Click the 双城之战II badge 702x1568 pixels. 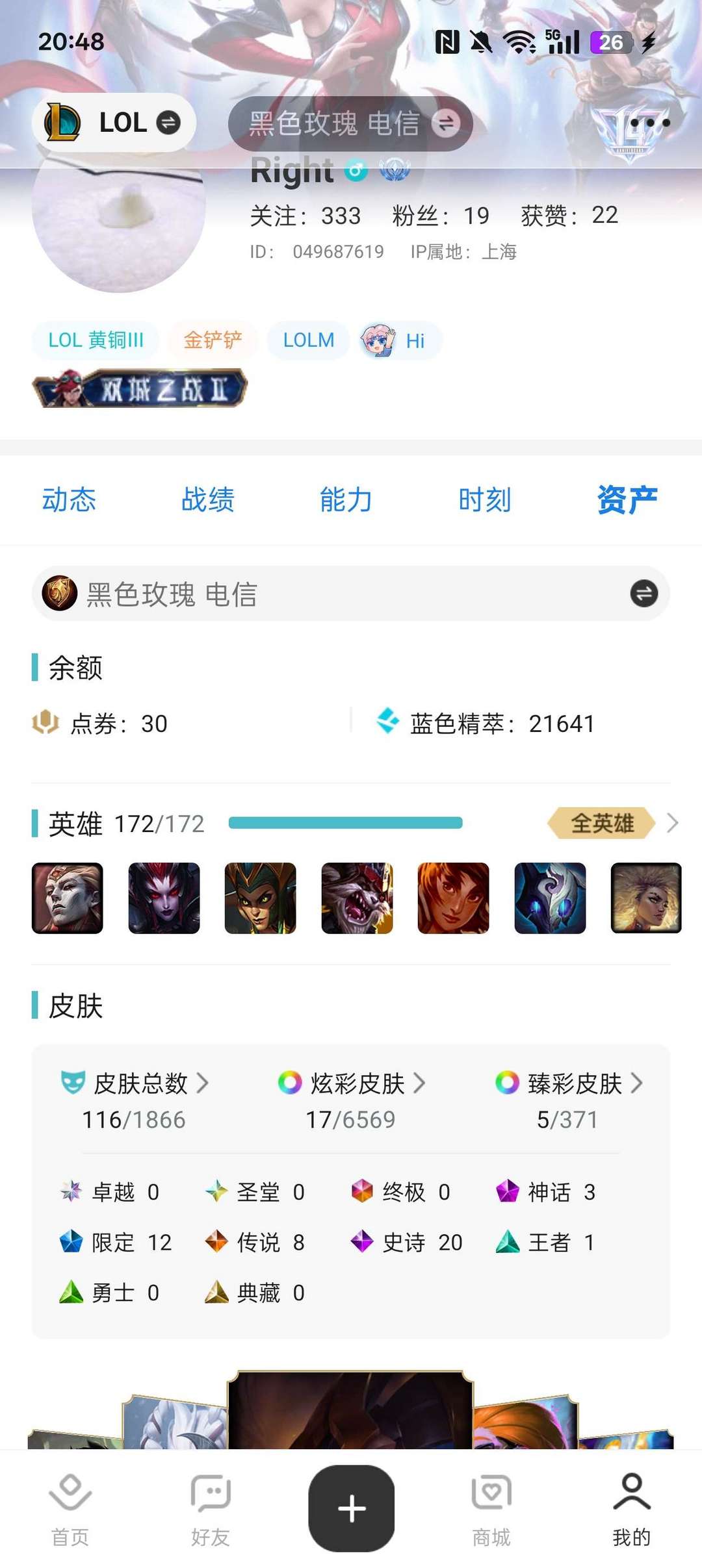click(140, 388)
